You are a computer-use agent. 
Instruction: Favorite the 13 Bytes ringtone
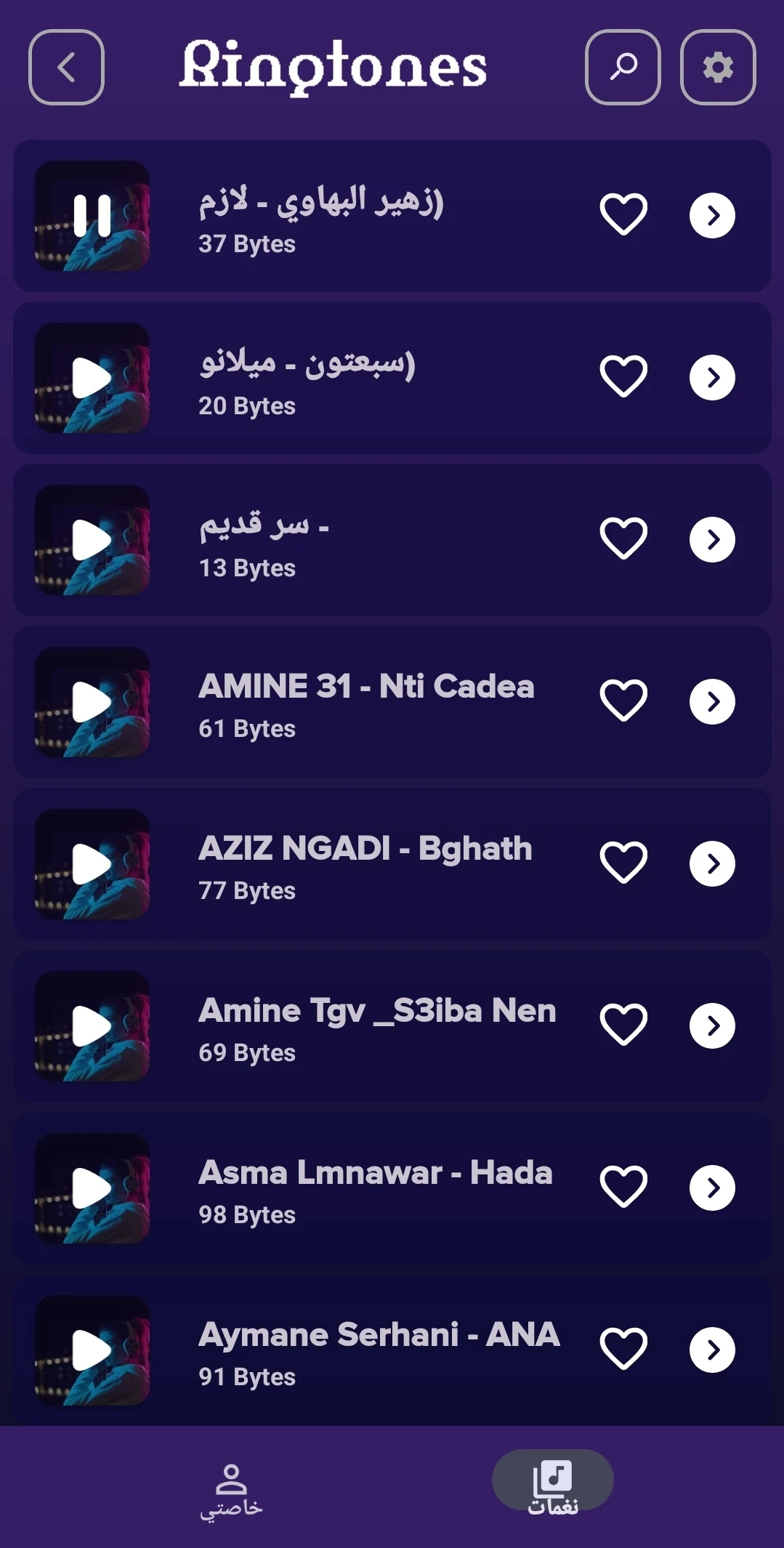coord(623,539)
